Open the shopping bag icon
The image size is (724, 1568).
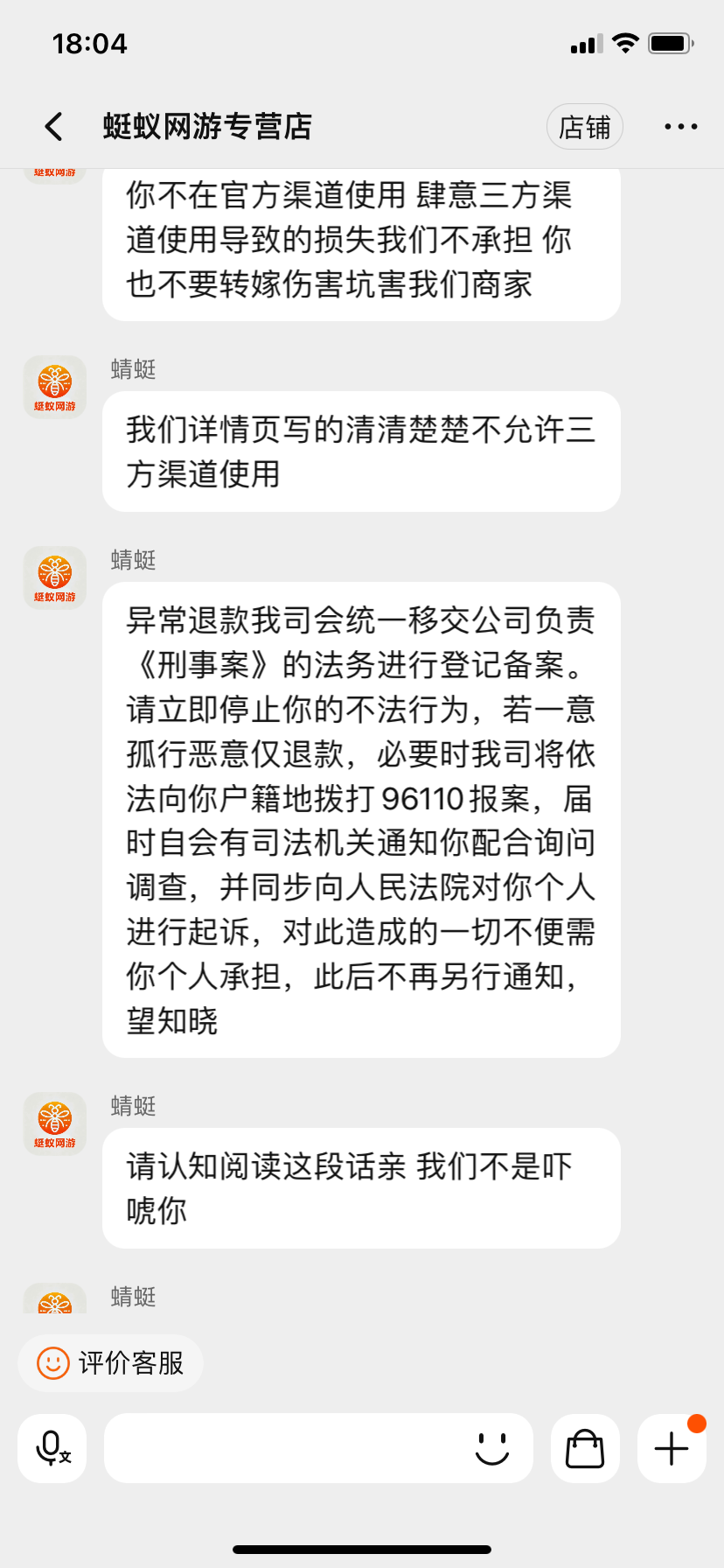(x=585, y=1448)
